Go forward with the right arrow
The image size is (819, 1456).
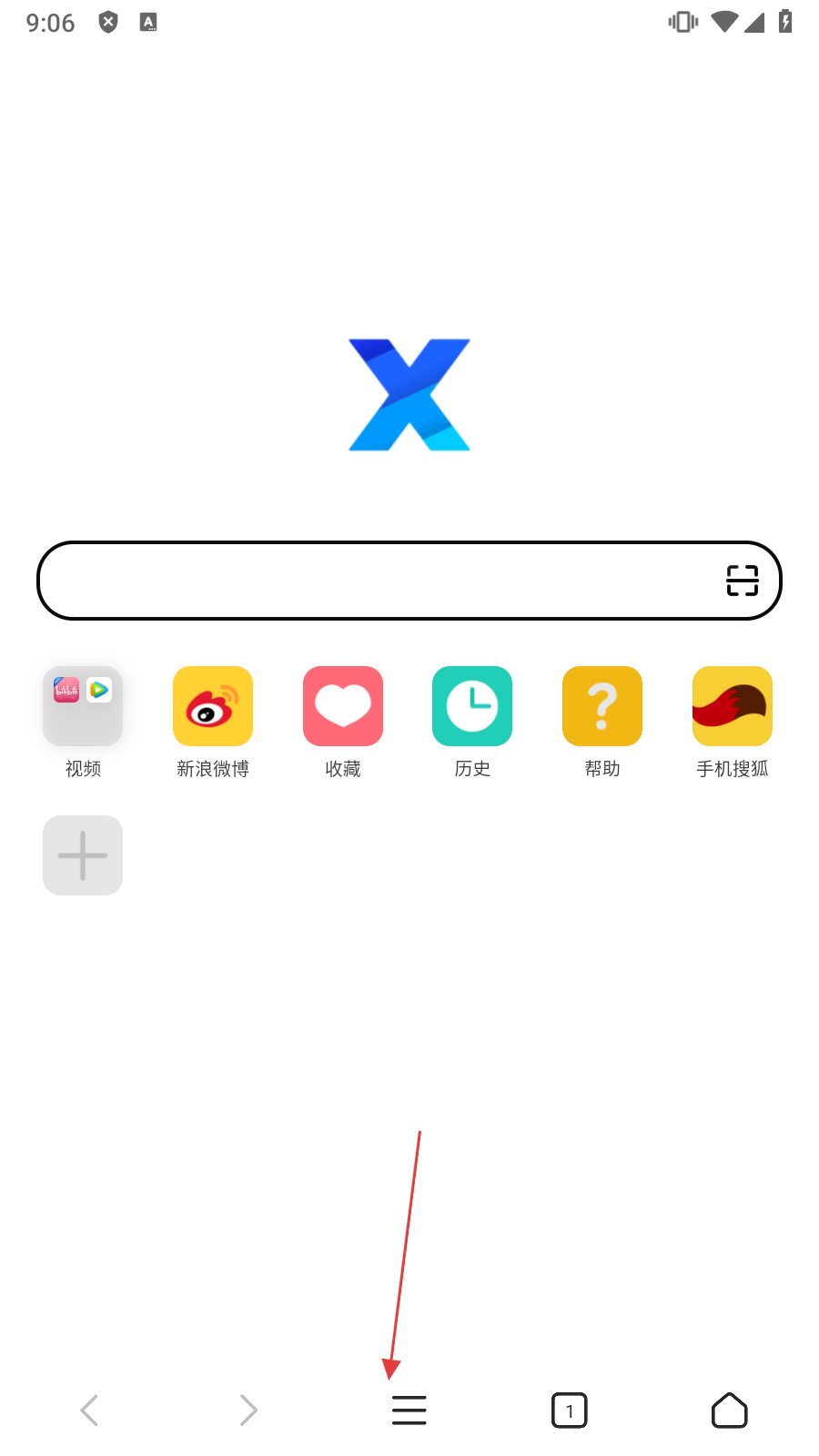pyautogui.click(x=248, y=1410)
